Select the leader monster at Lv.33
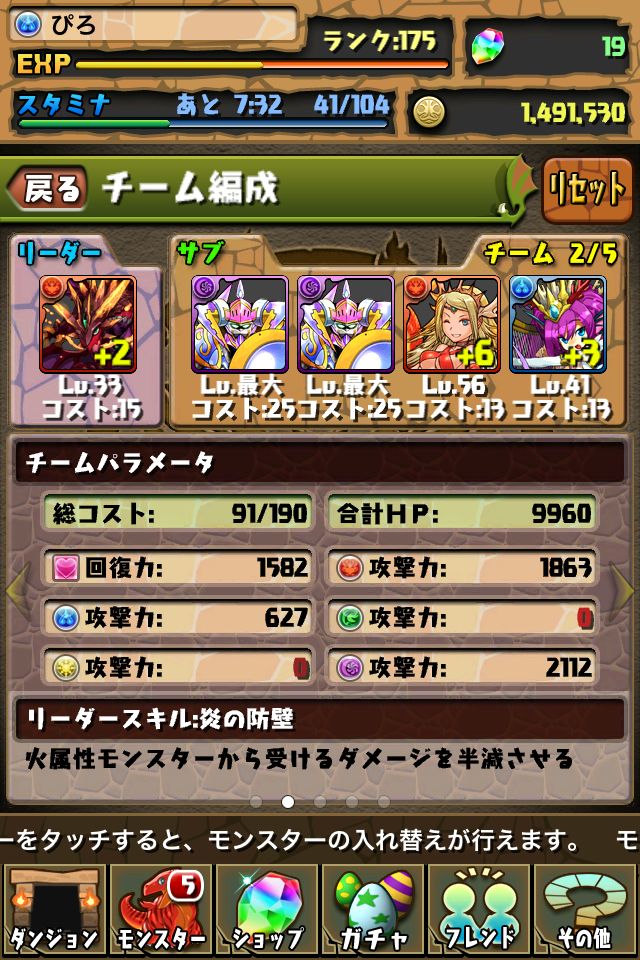Screen dimensions: 640x960 87,325
